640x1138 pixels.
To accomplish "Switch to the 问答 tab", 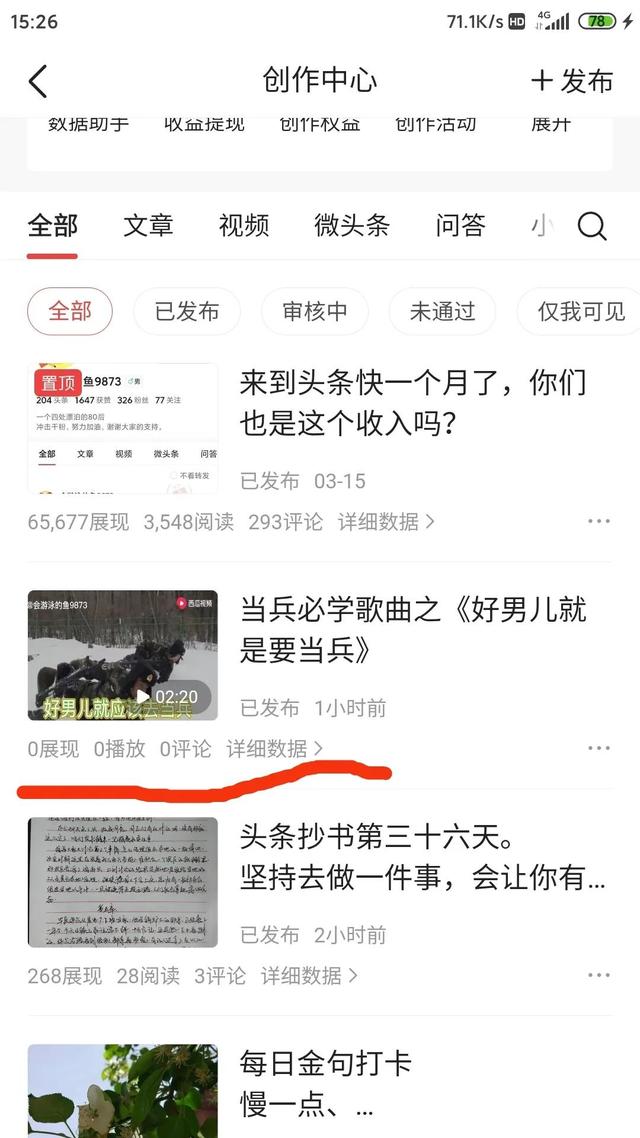I will tap(460, 226).
